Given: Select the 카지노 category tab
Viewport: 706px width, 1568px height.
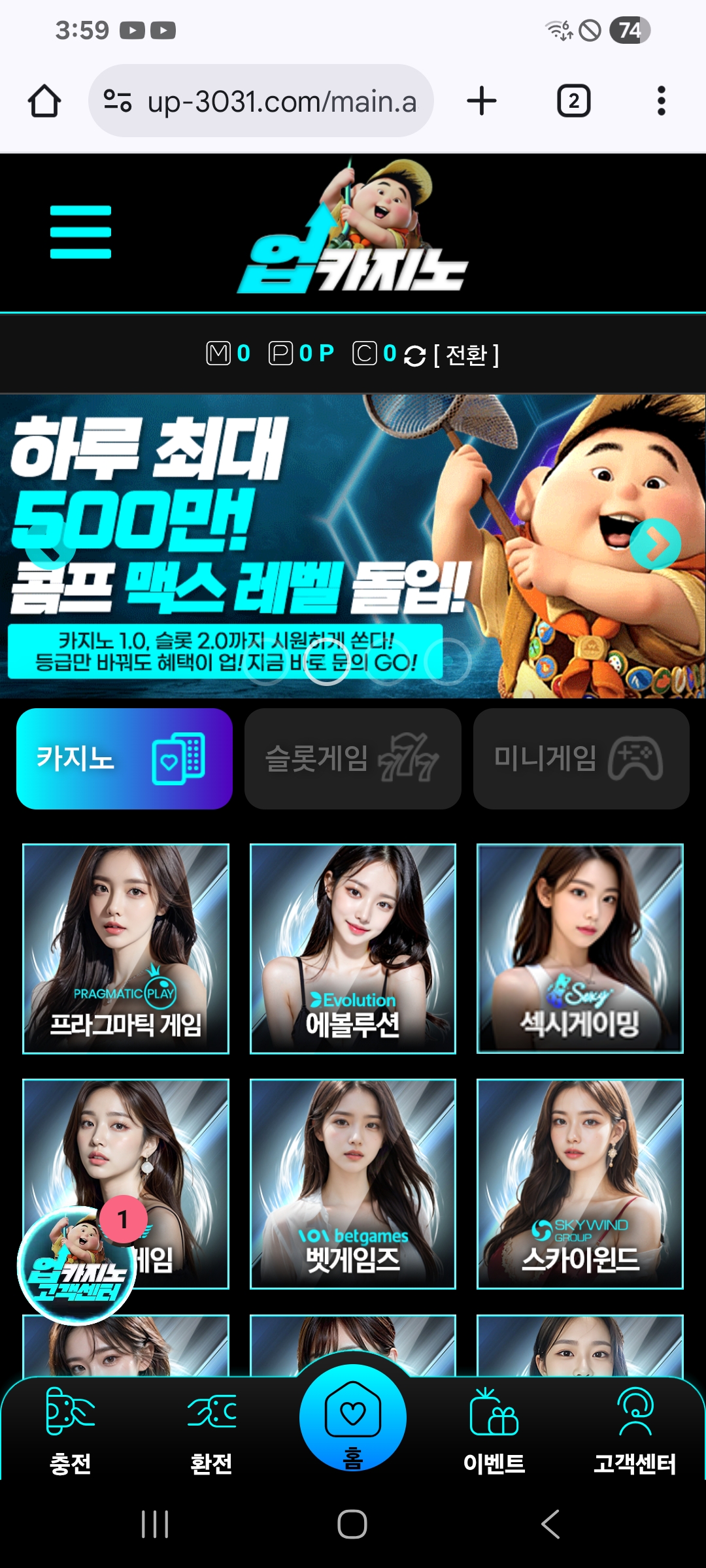Looking at the screenshot, I should tap(124, 759).
